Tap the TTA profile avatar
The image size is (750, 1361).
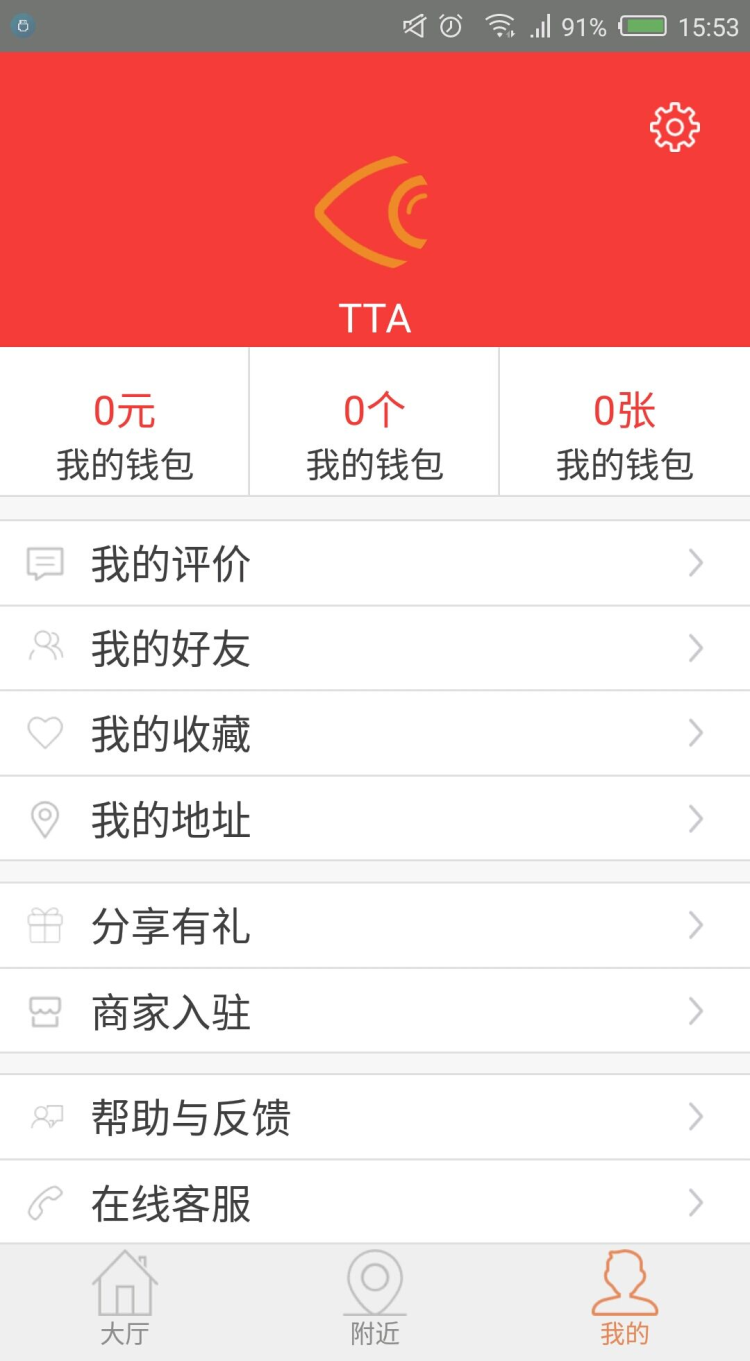(x=374, y=212)
